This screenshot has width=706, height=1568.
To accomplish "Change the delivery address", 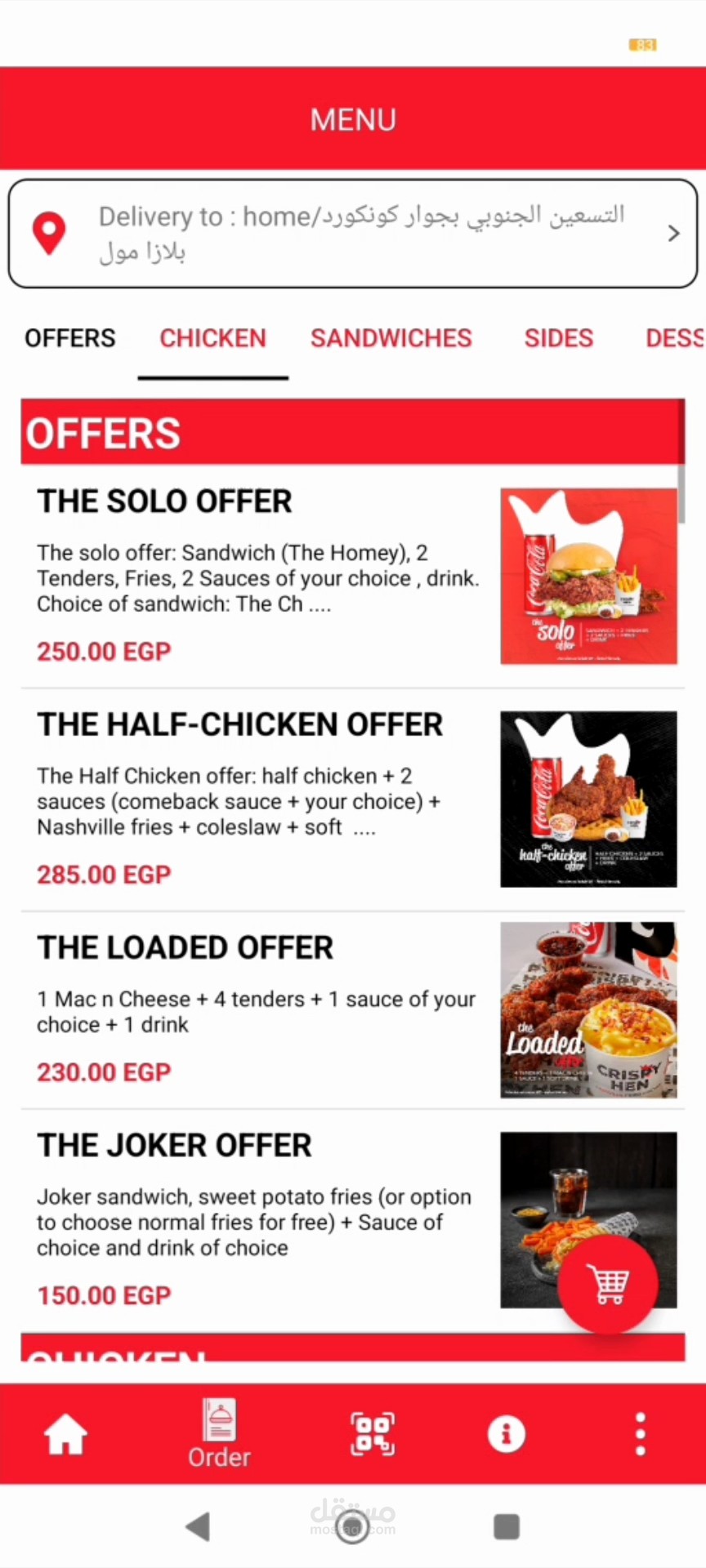I will tap(353, 234).
